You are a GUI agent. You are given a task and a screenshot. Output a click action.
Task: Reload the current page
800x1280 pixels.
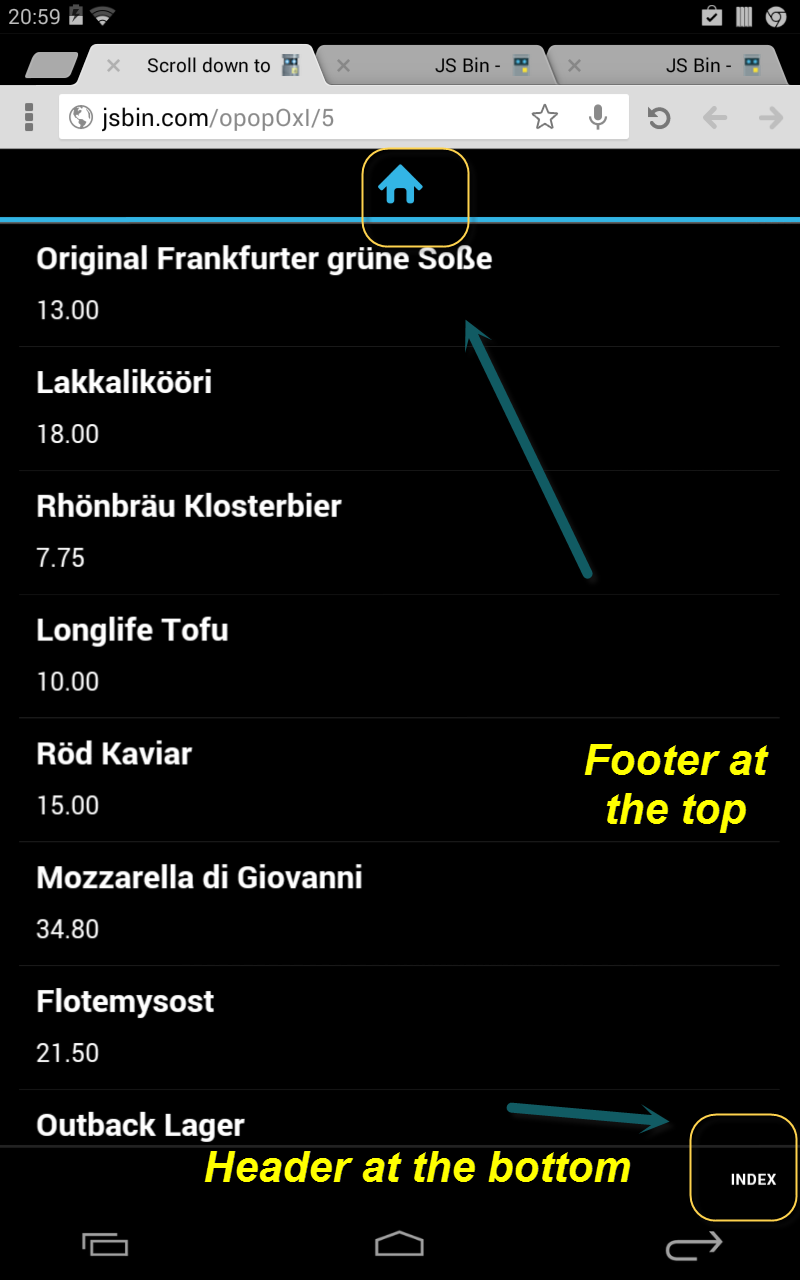pos(658,118)
